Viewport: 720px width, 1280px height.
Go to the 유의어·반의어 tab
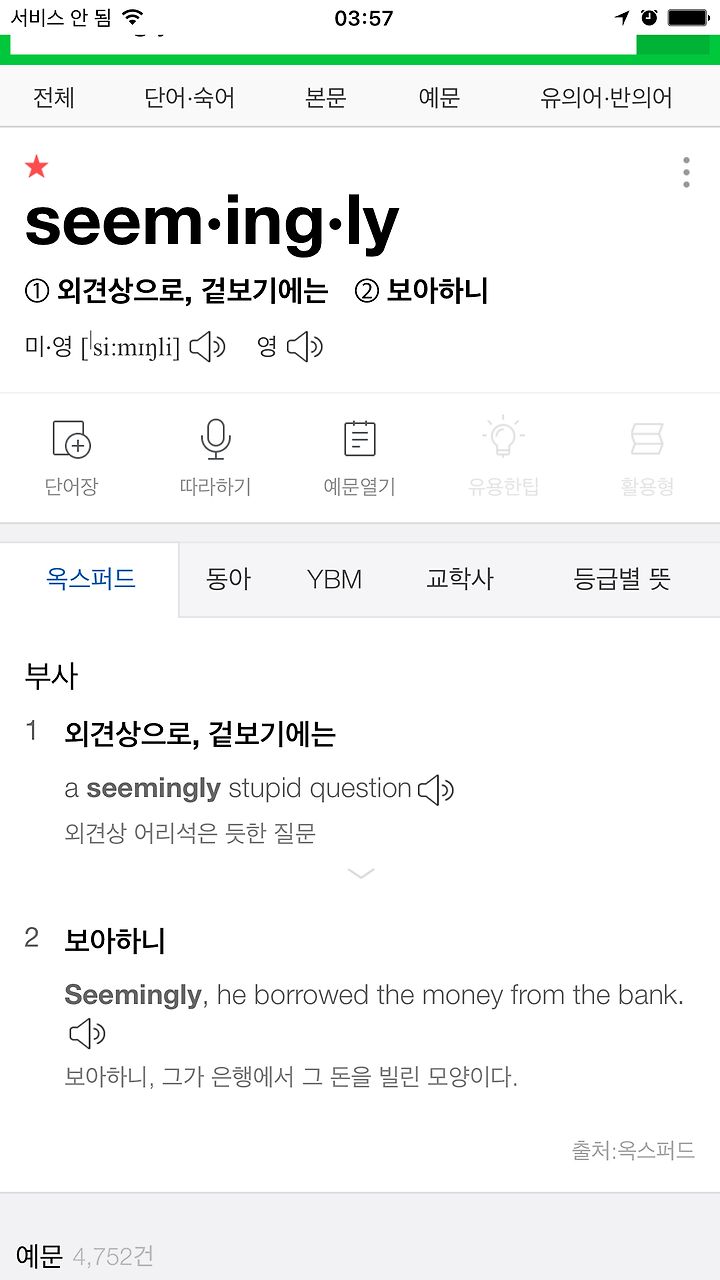point(606,98)
